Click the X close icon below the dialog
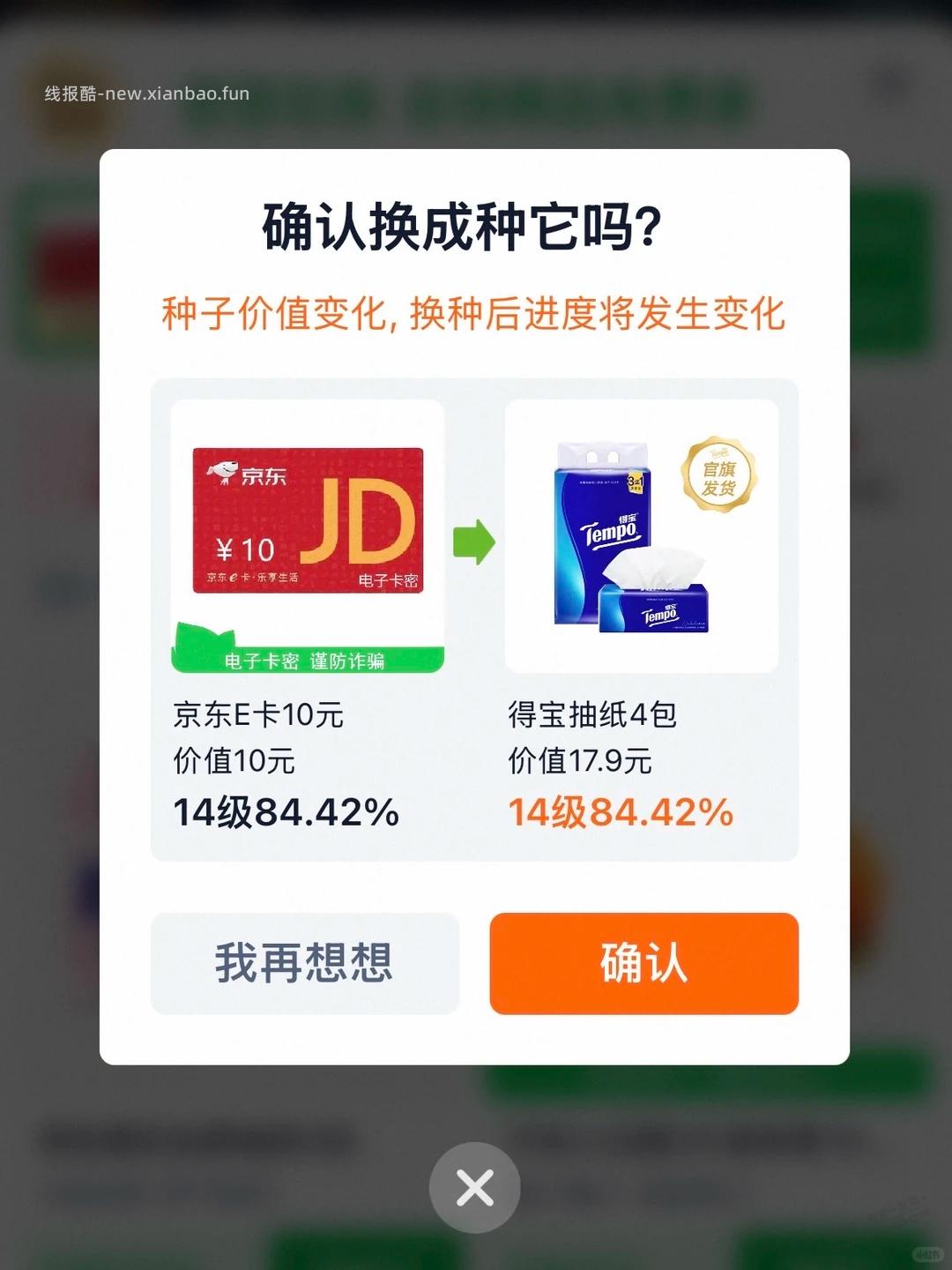The height and width of the screenshot is (1270, 952). 476,1187
